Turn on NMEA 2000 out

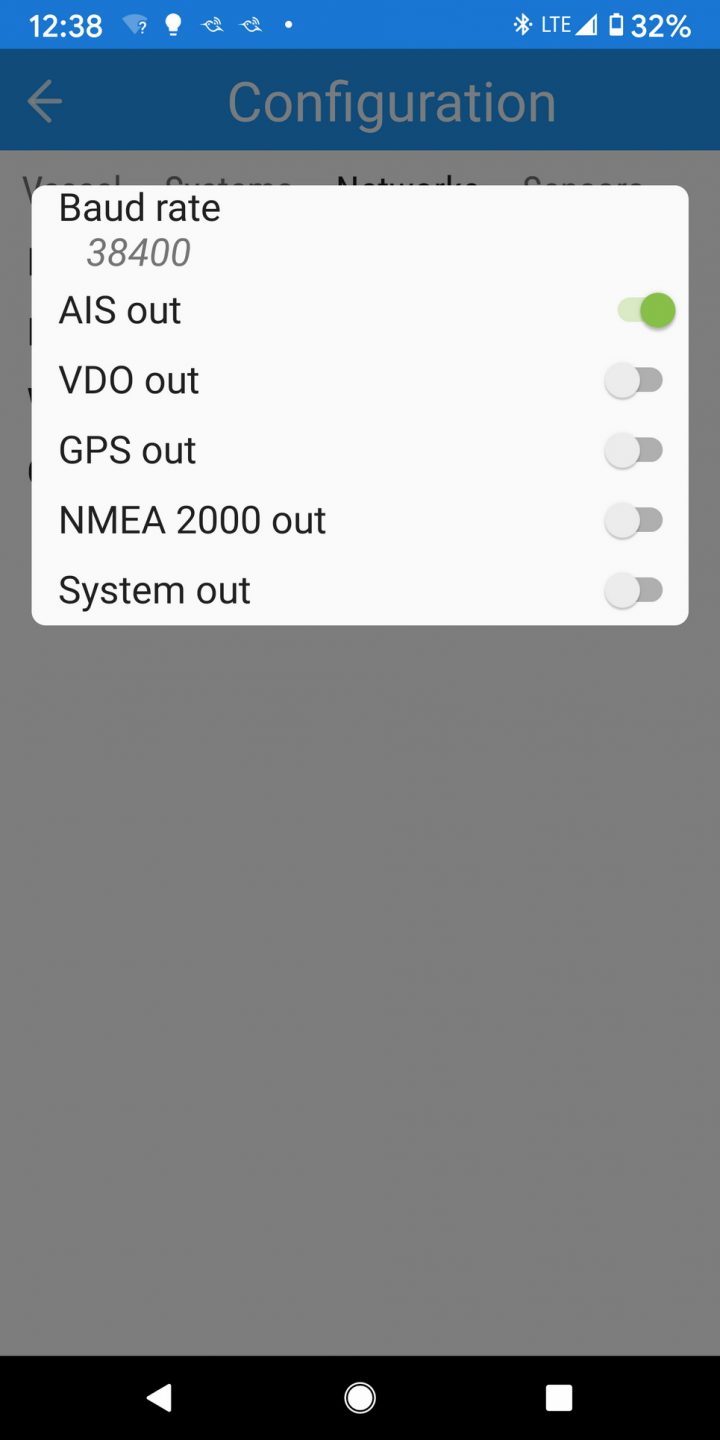point(634,520)
